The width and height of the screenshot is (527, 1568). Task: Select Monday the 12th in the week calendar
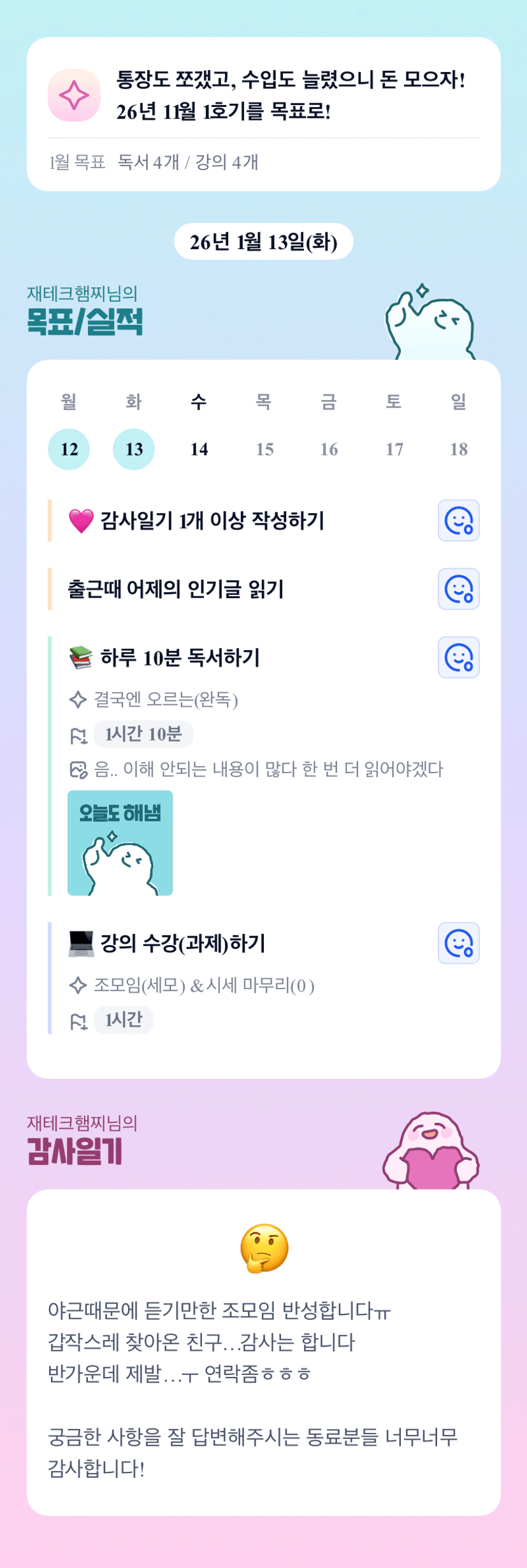tap(69, 449)
